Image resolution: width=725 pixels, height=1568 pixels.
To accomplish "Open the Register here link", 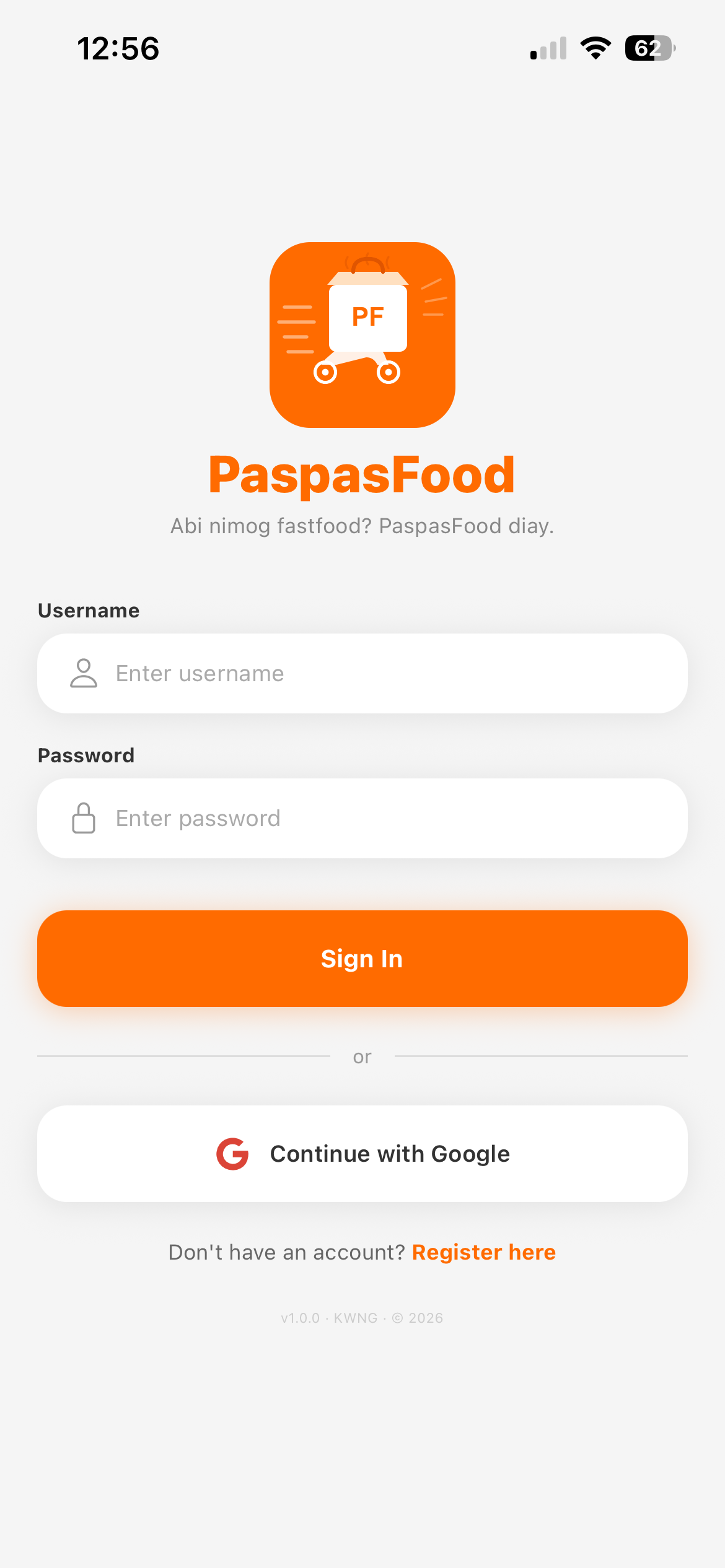I will click(x=483, y=1252).
